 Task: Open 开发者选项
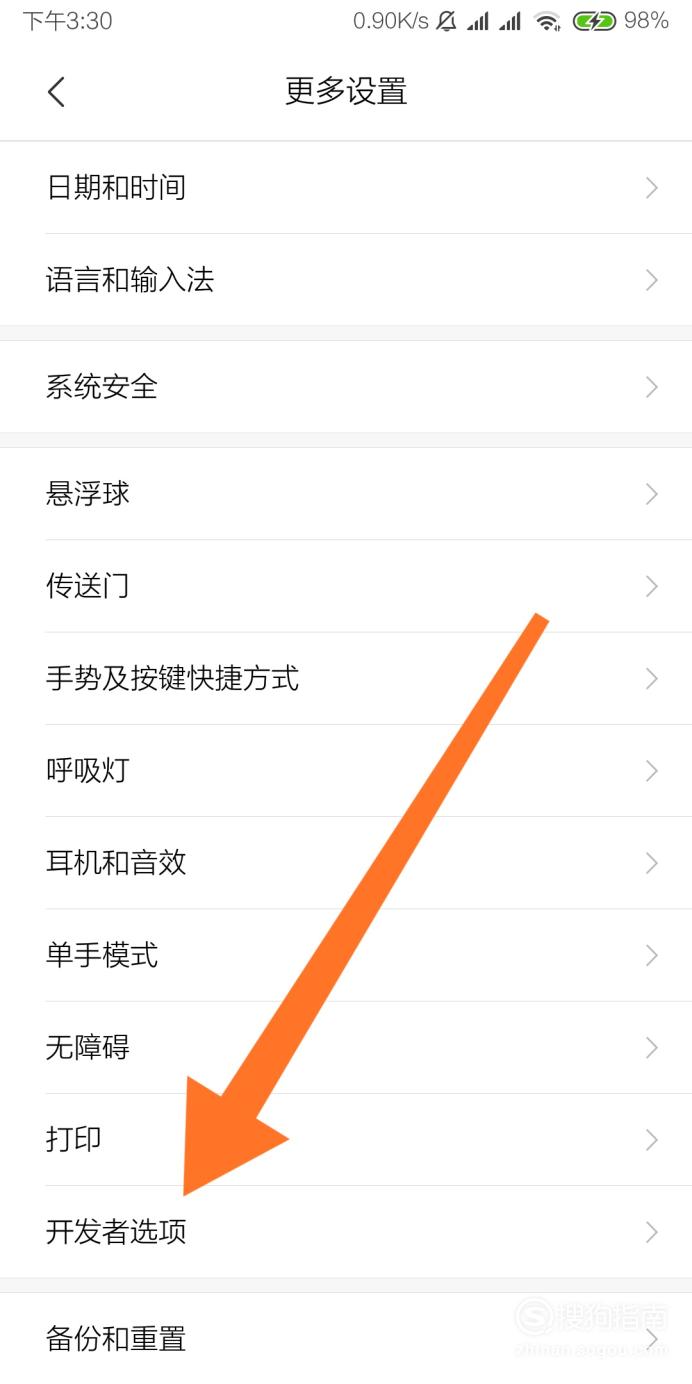pyautogui.click(x=346, y=1232)
